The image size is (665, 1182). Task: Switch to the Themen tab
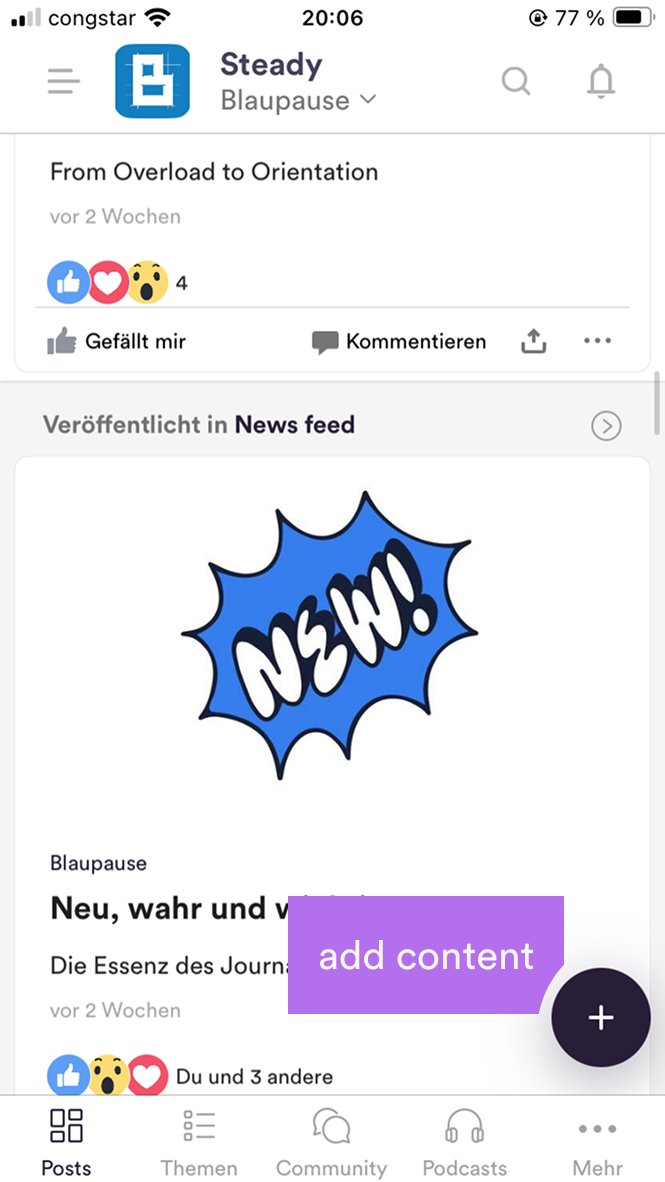[199, 1142]
